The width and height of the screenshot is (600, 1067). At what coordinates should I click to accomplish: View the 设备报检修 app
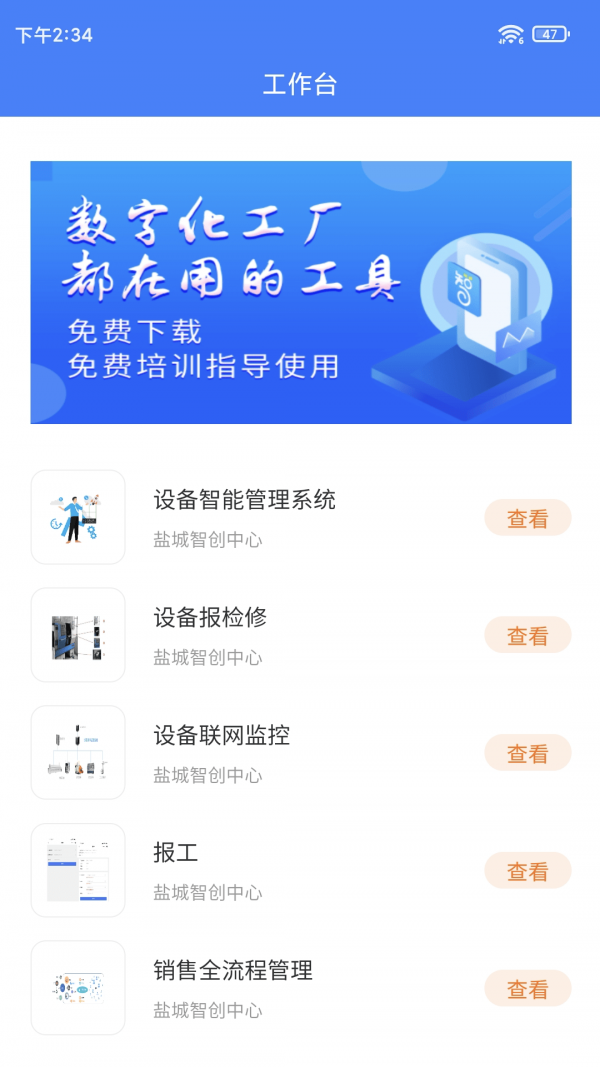click(527, 635)
